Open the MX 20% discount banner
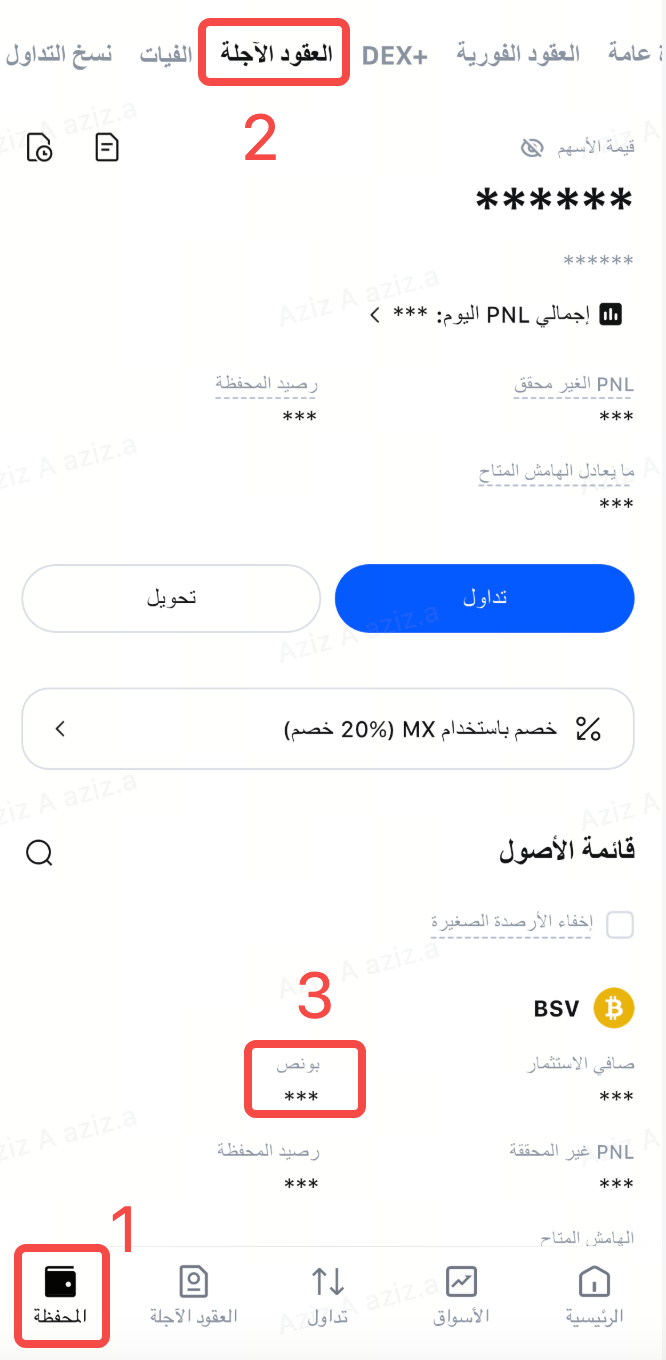 point(328,728)
